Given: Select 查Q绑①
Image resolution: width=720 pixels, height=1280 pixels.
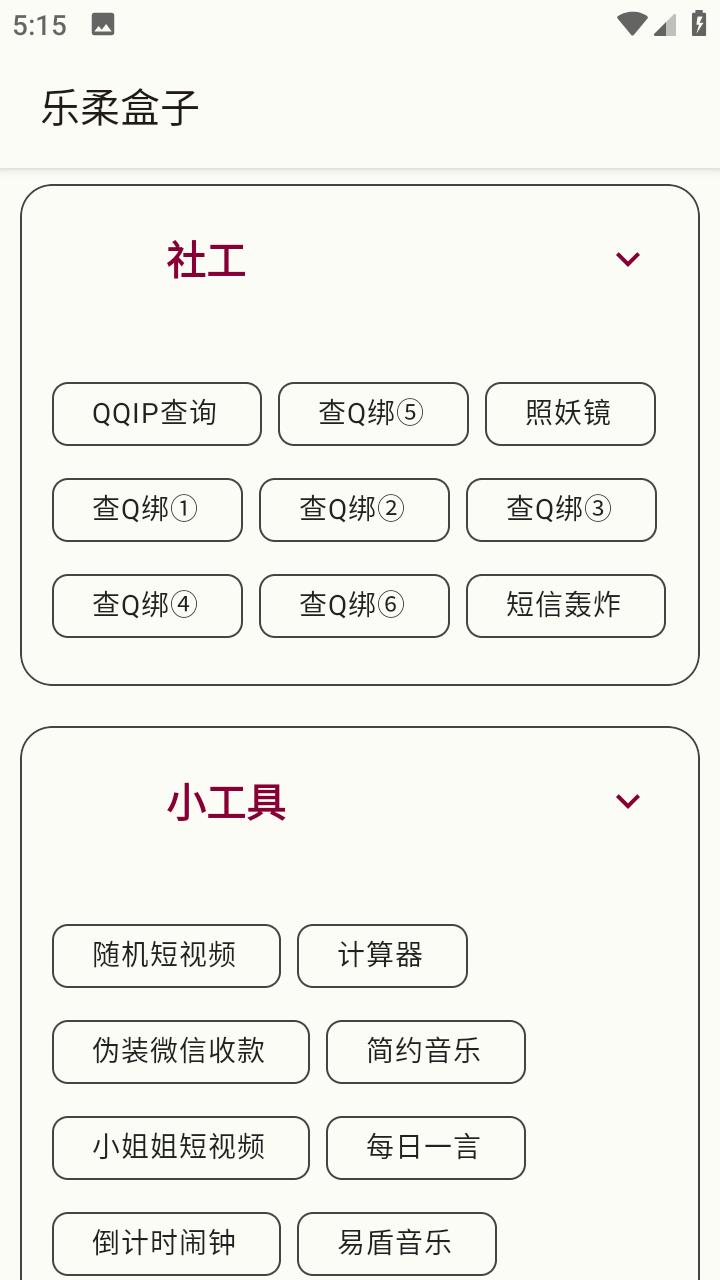Looking at the screenshot, I should (x=147, y=509).
